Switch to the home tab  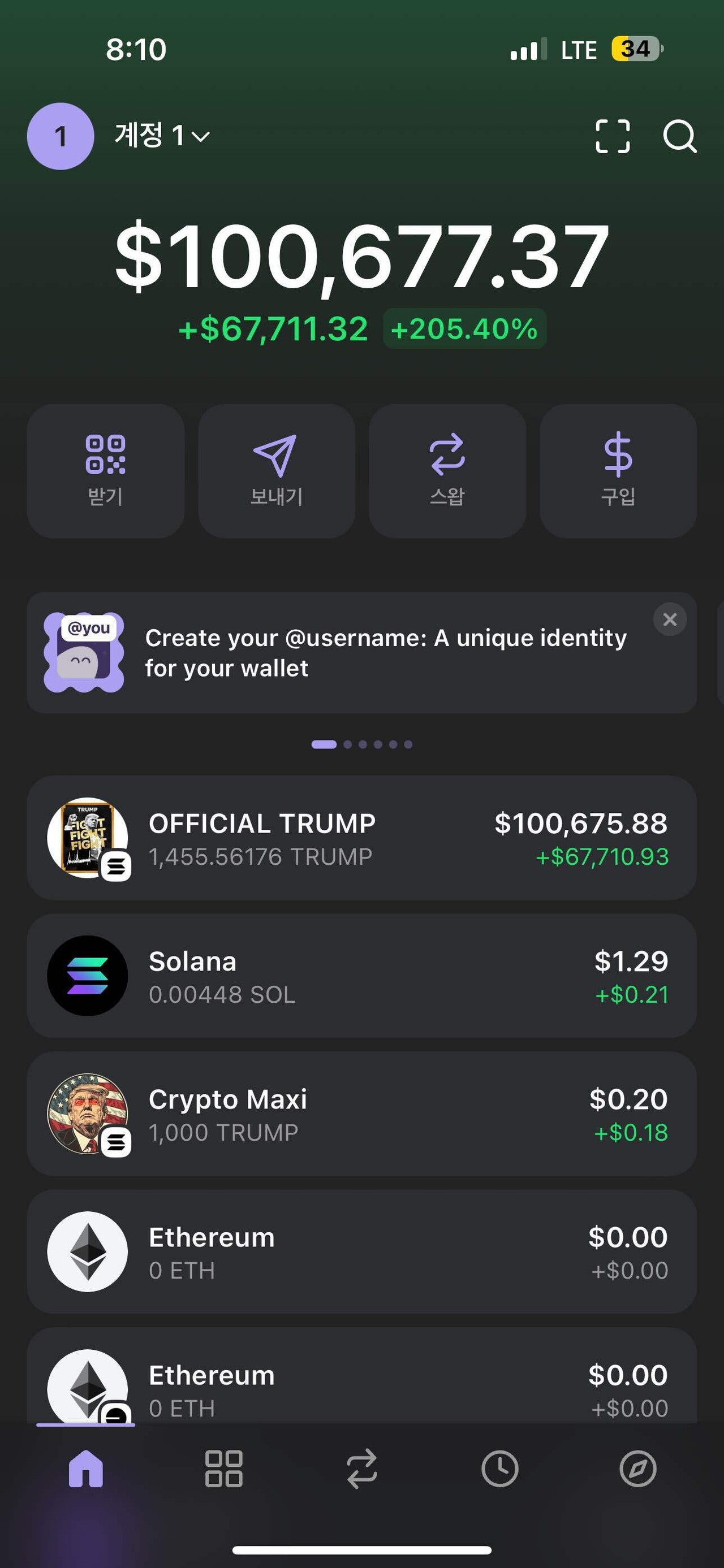pyautogui.click(x=86, y=1469)
